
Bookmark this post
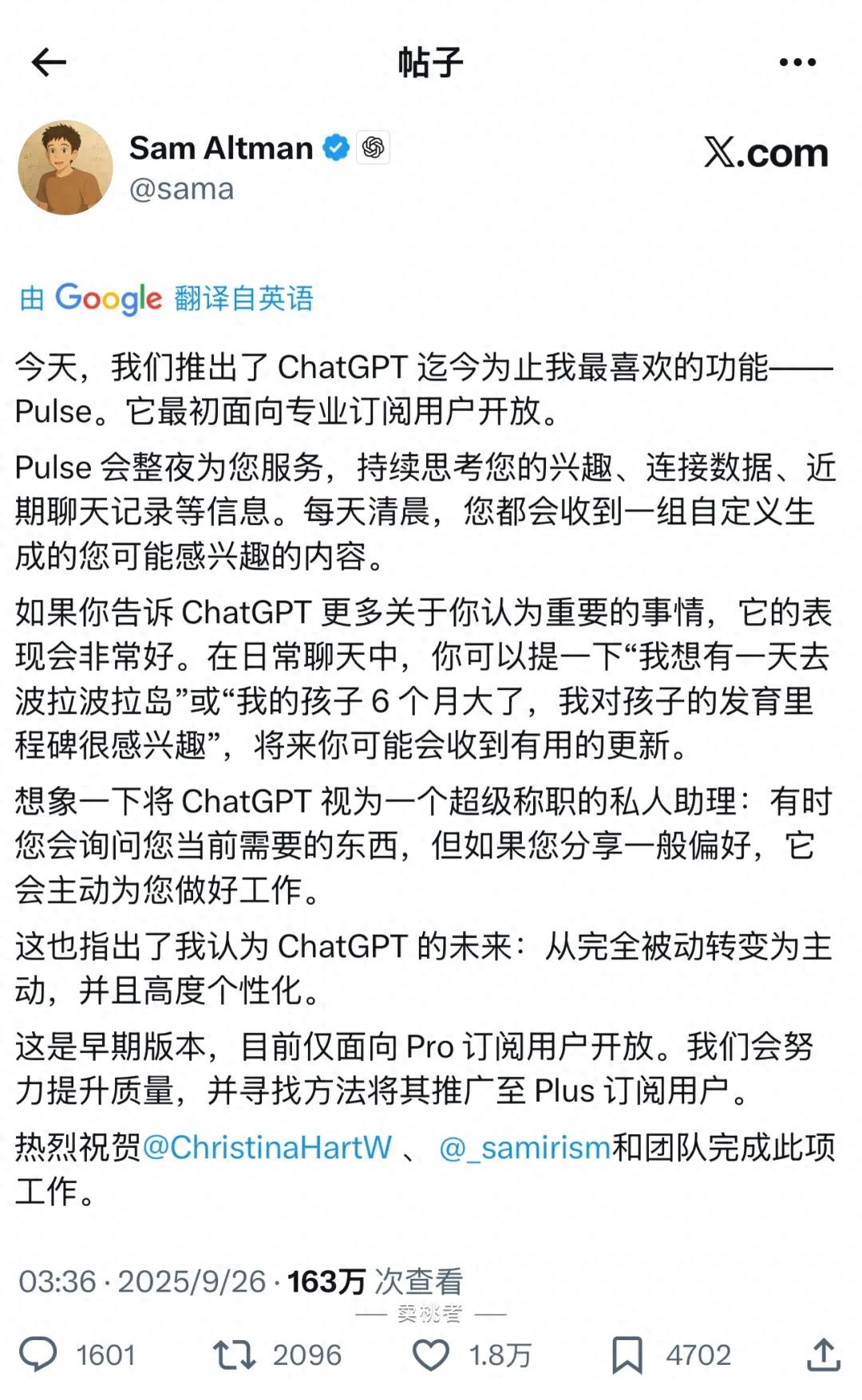627,1355
